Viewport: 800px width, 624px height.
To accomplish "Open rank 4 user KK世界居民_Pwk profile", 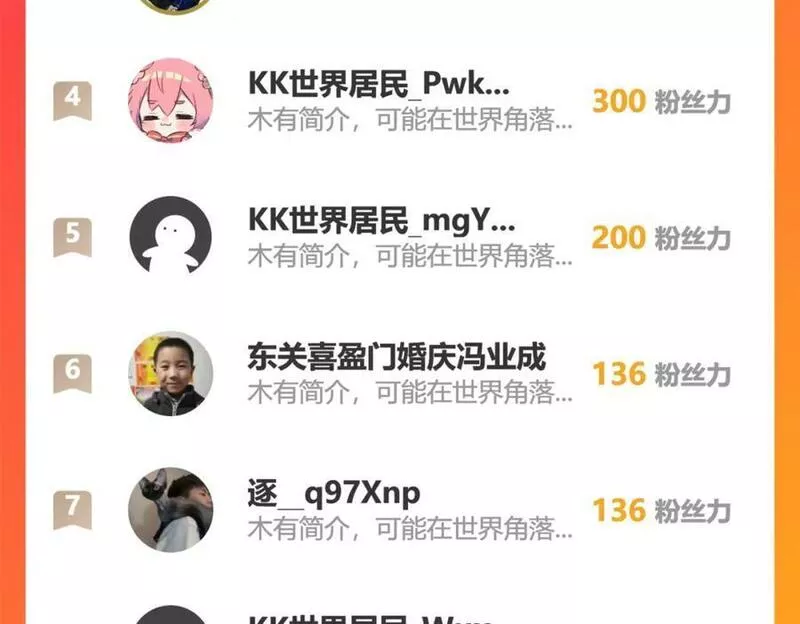I will [378, 84].
